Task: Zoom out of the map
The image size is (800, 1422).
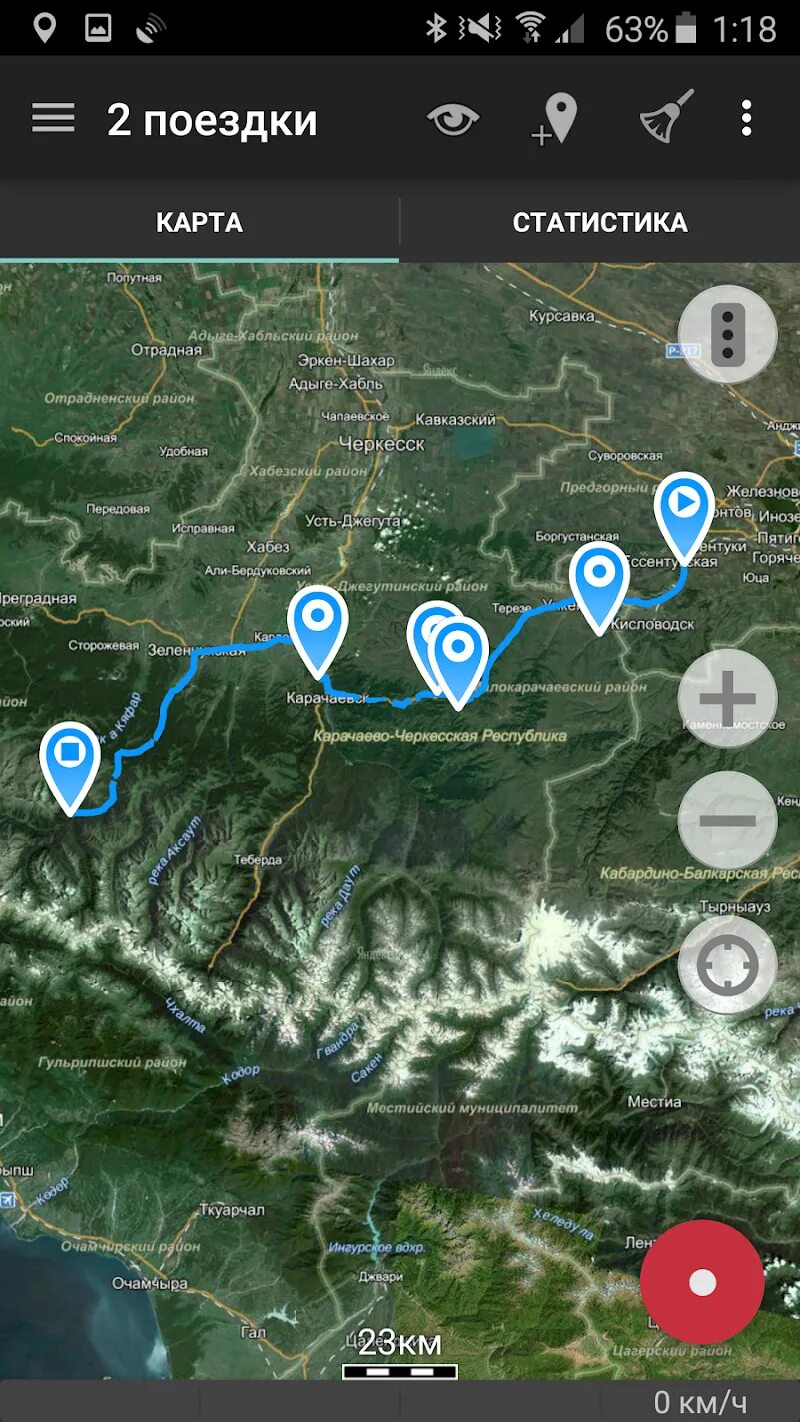Action: coord(727,821)
